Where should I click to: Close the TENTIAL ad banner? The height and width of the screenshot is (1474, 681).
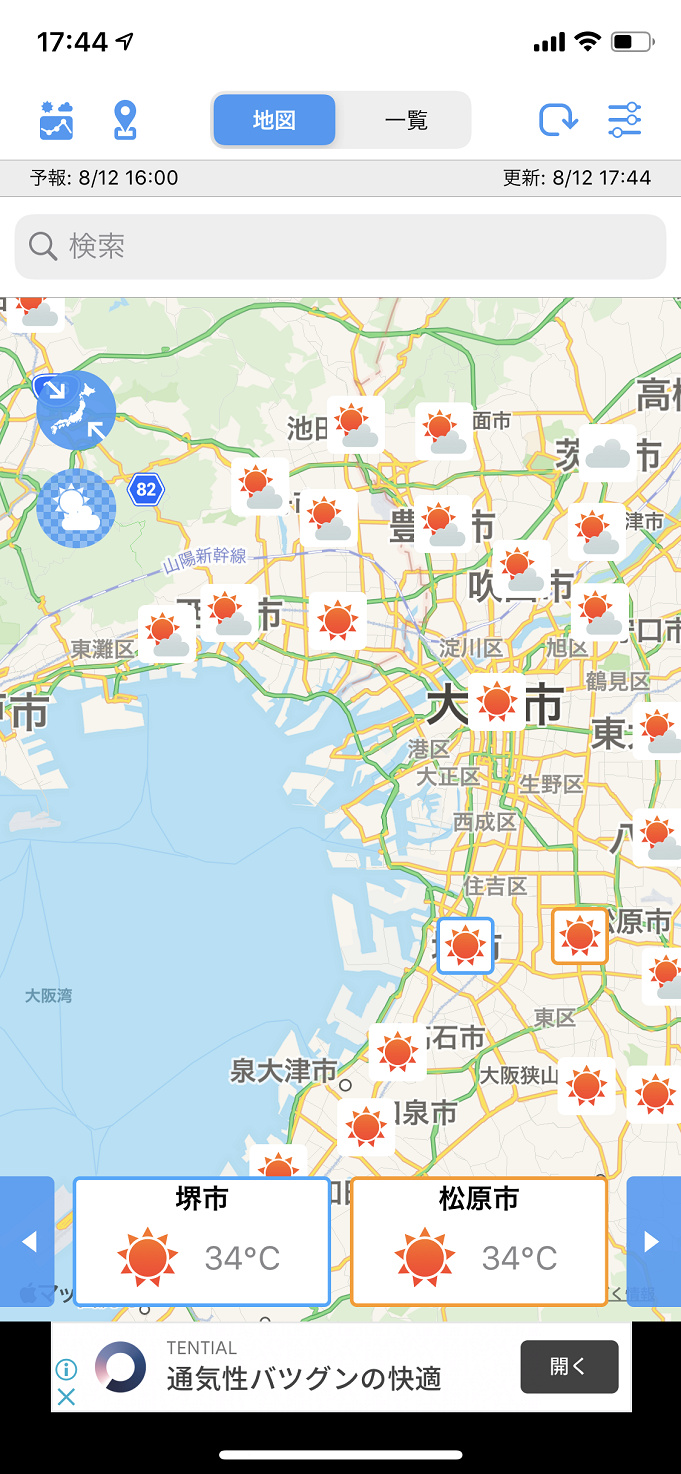tap(66, 1397)
